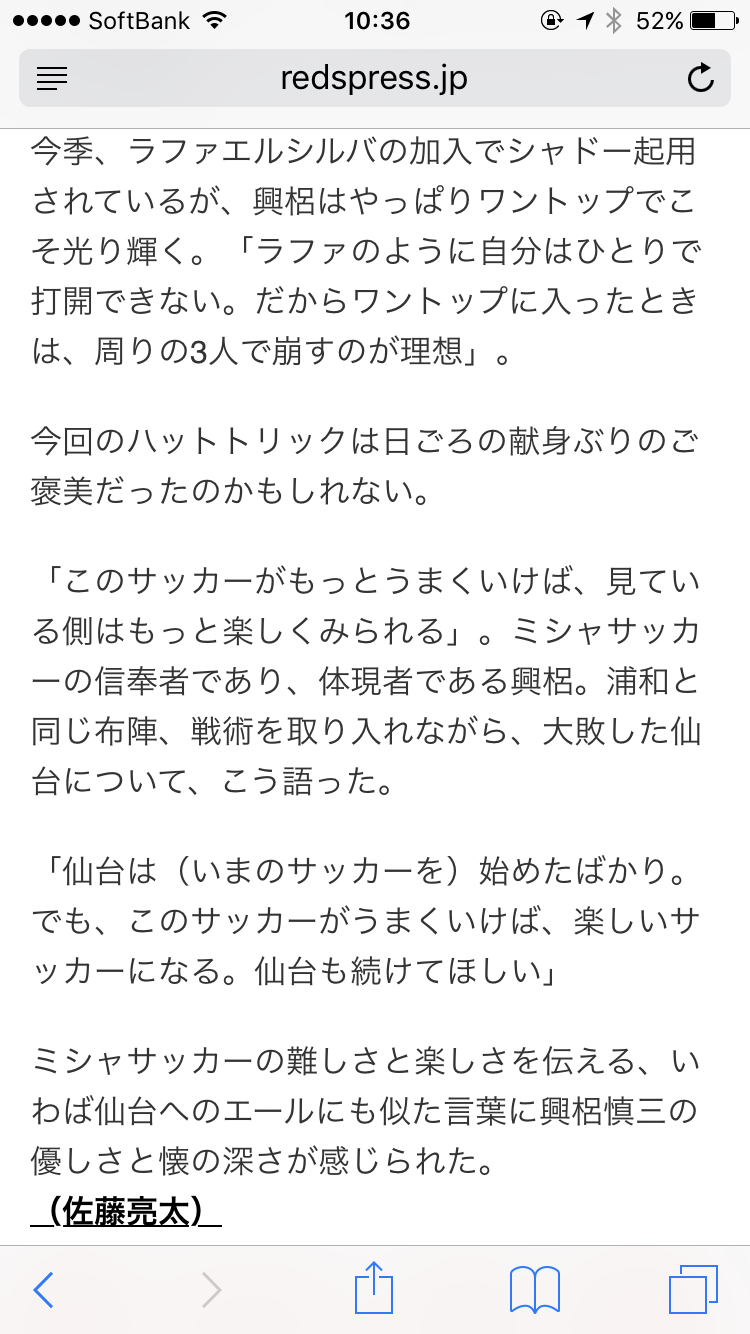Image resolution: width=750 pixels, height=1334 pixels.
Task: Reload the current page
Action: point(701,78)
